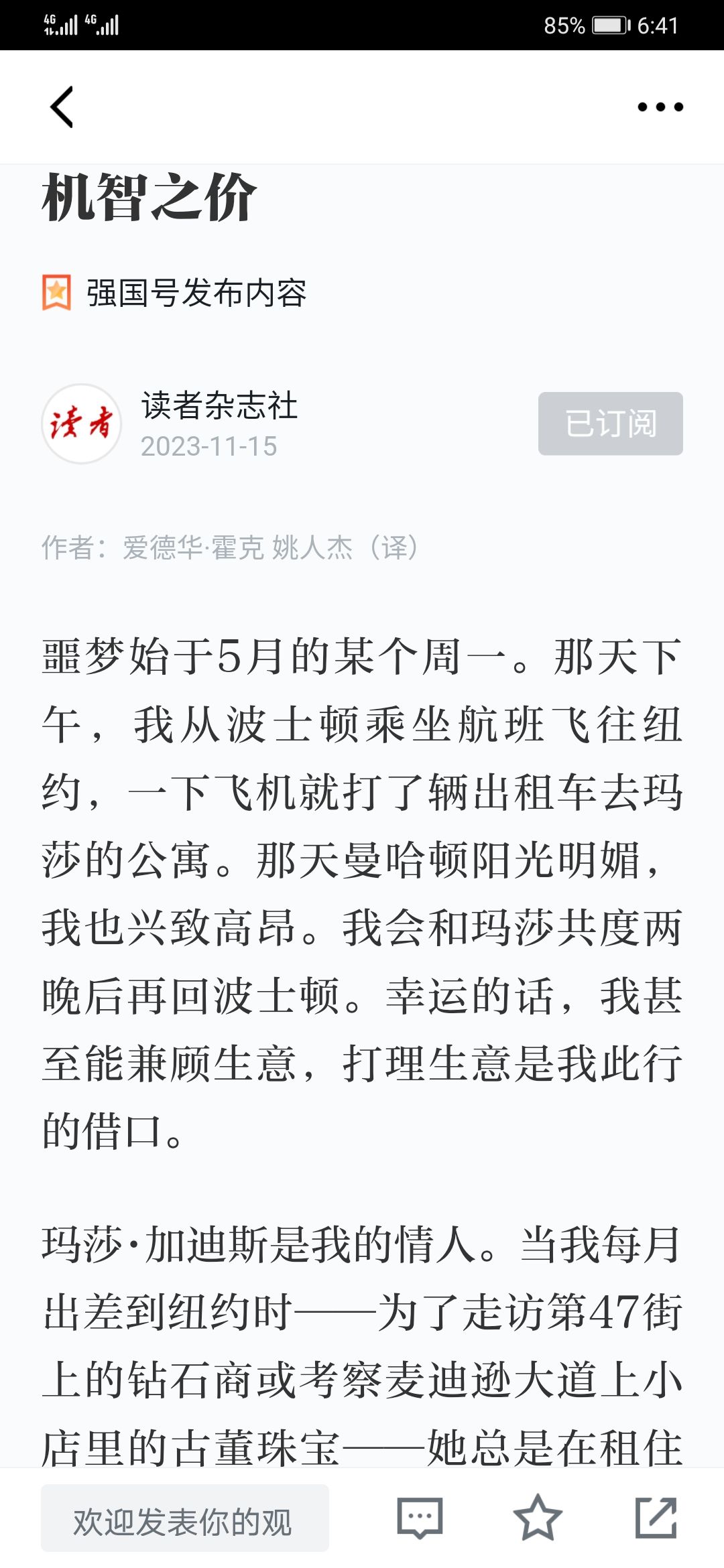Viewport: 724px width, 1568px height.
Task: Share the article using the share icon
Action: click(656, 1518)
